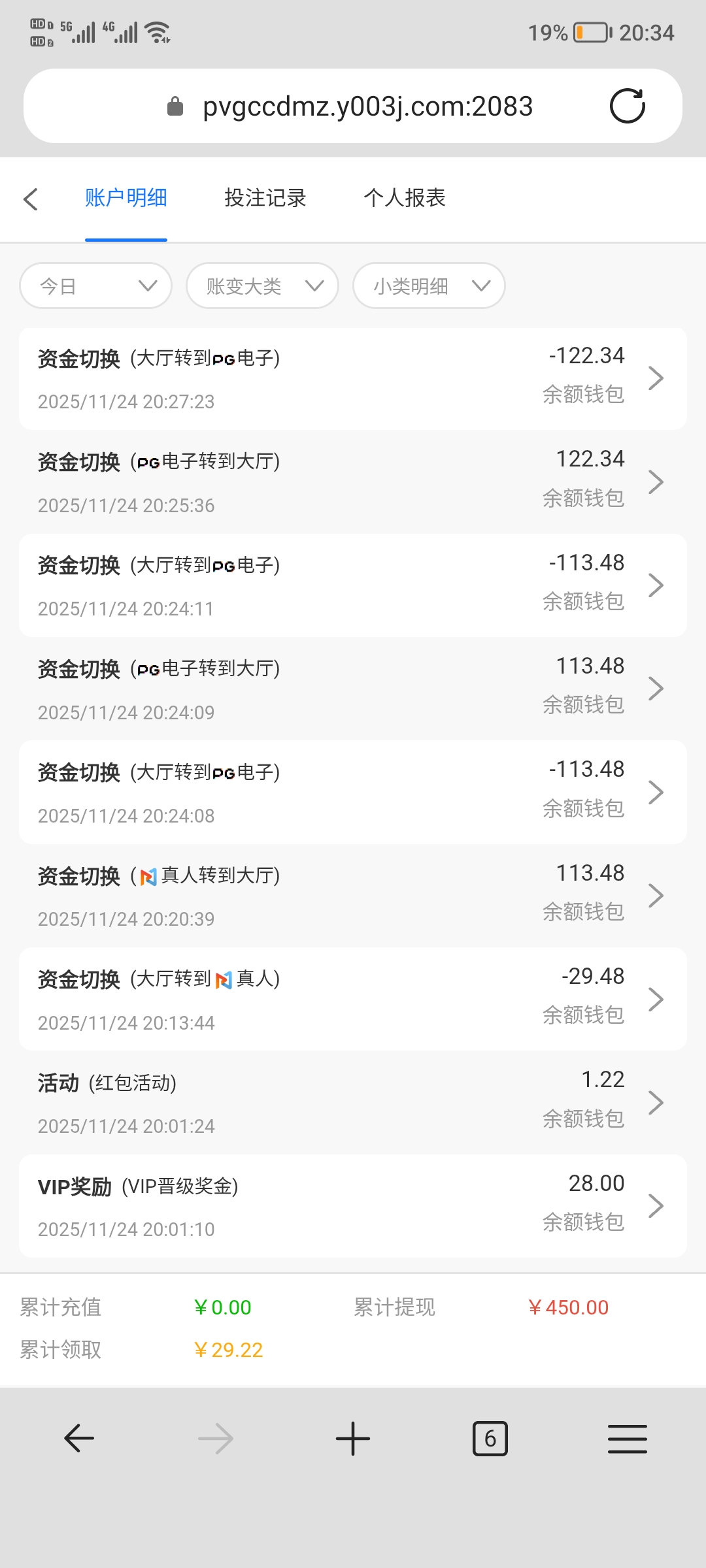Open the 红包活动 1.22 entry
This screenshot has height=1568, width=706.
coord(353,1102)
